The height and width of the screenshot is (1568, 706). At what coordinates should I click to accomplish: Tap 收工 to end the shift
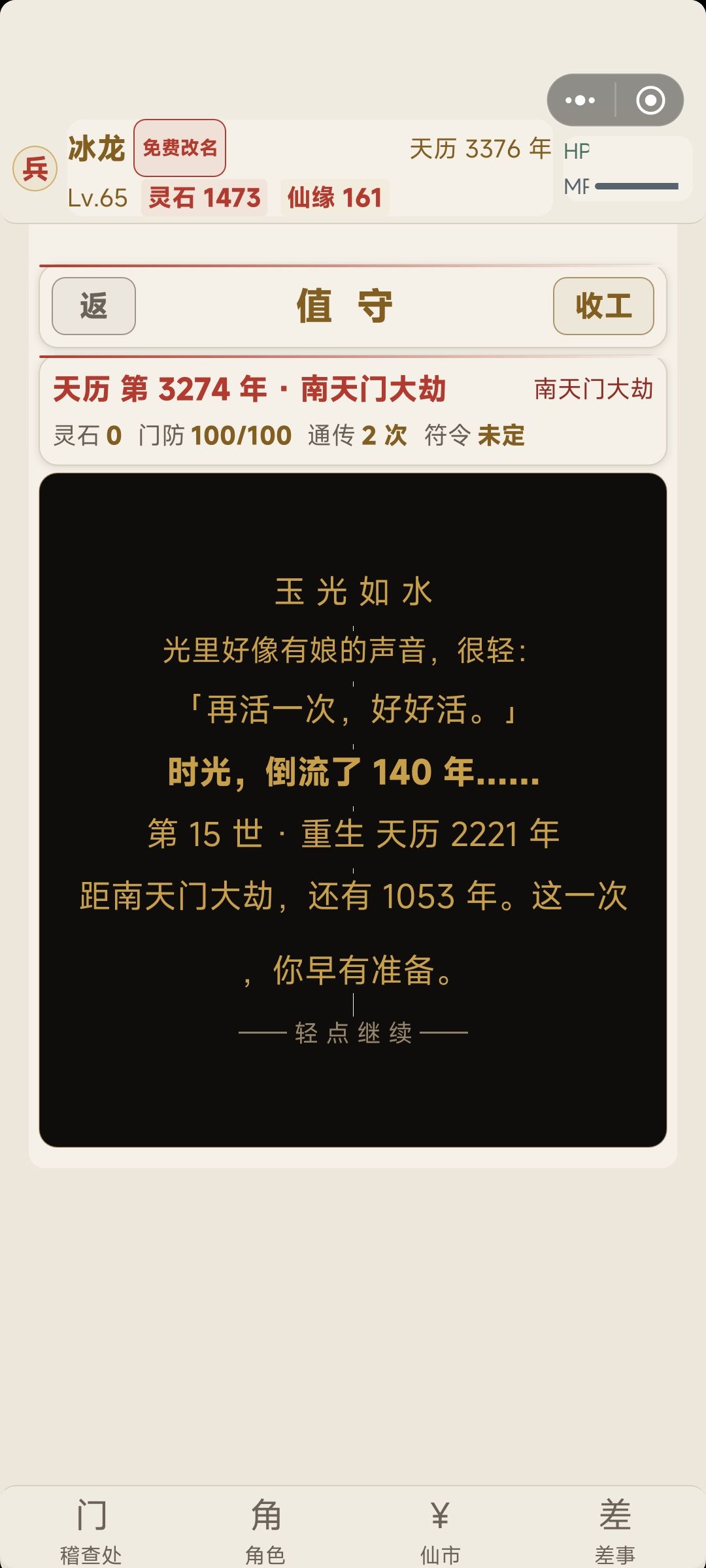603,306
